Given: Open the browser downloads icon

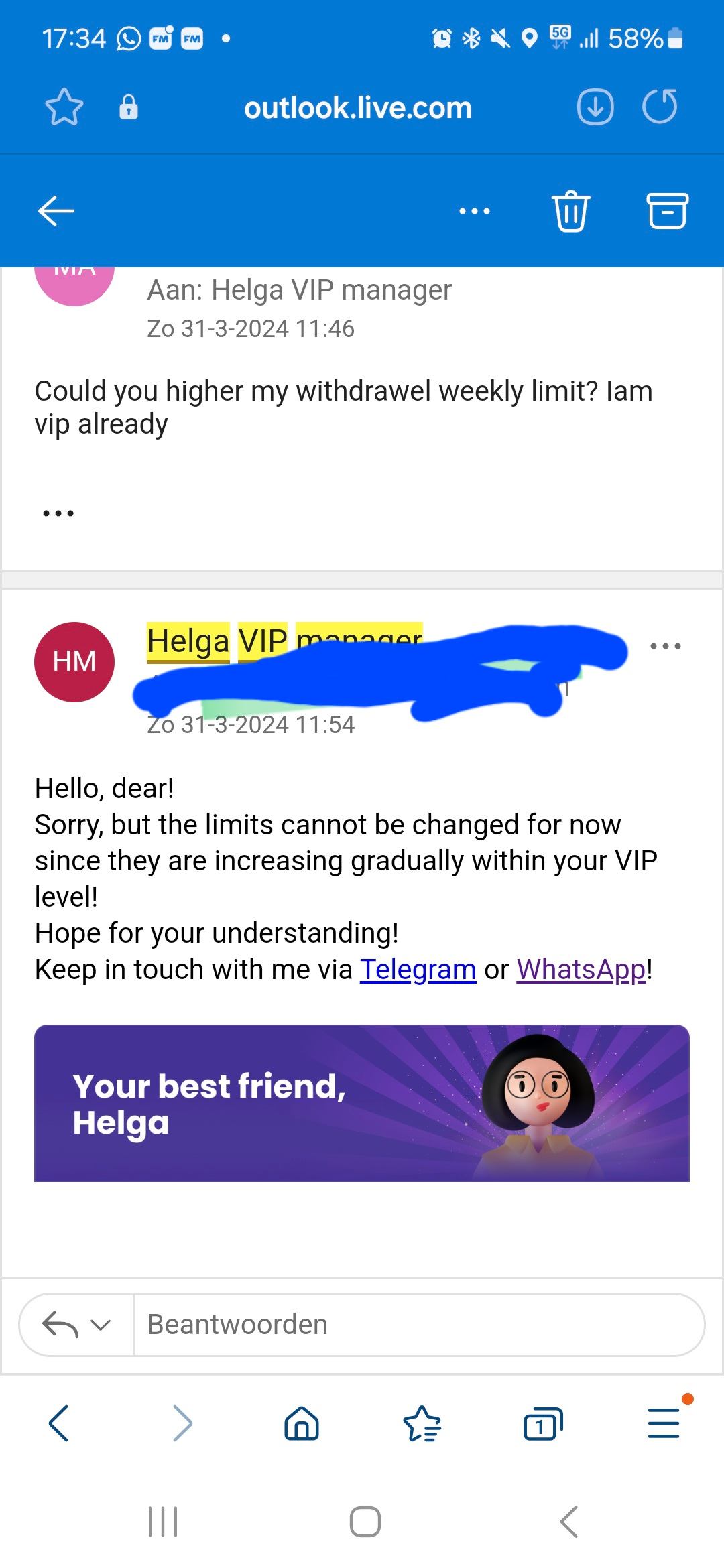Looking at the screenshot, I should coord(595,107).
